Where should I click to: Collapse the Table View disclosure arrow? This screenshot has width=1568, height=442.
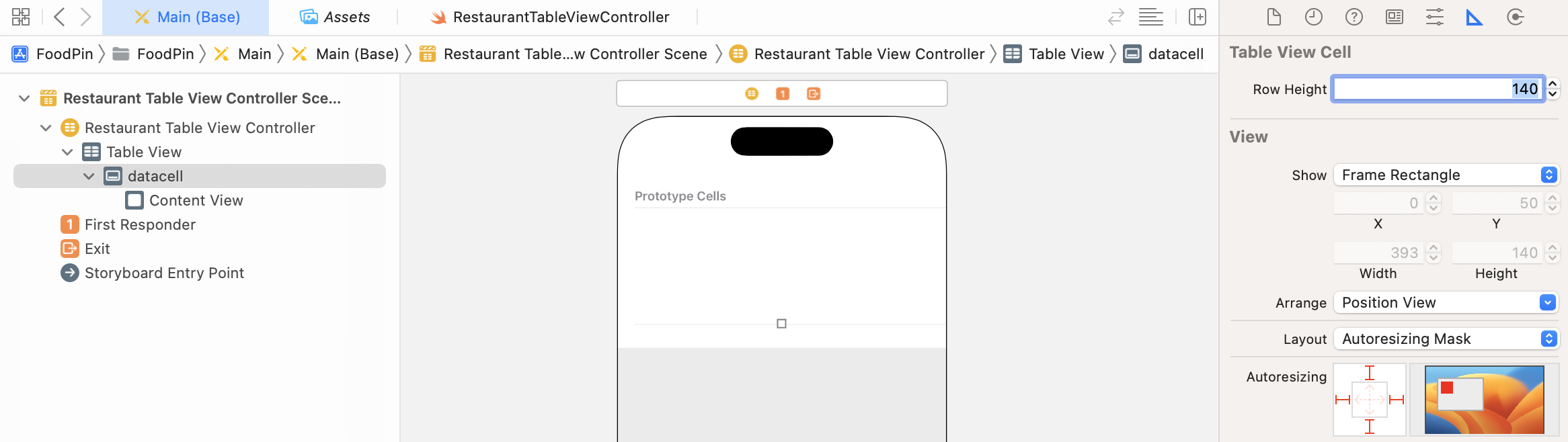pyautogui.click(x=67, y=152)
